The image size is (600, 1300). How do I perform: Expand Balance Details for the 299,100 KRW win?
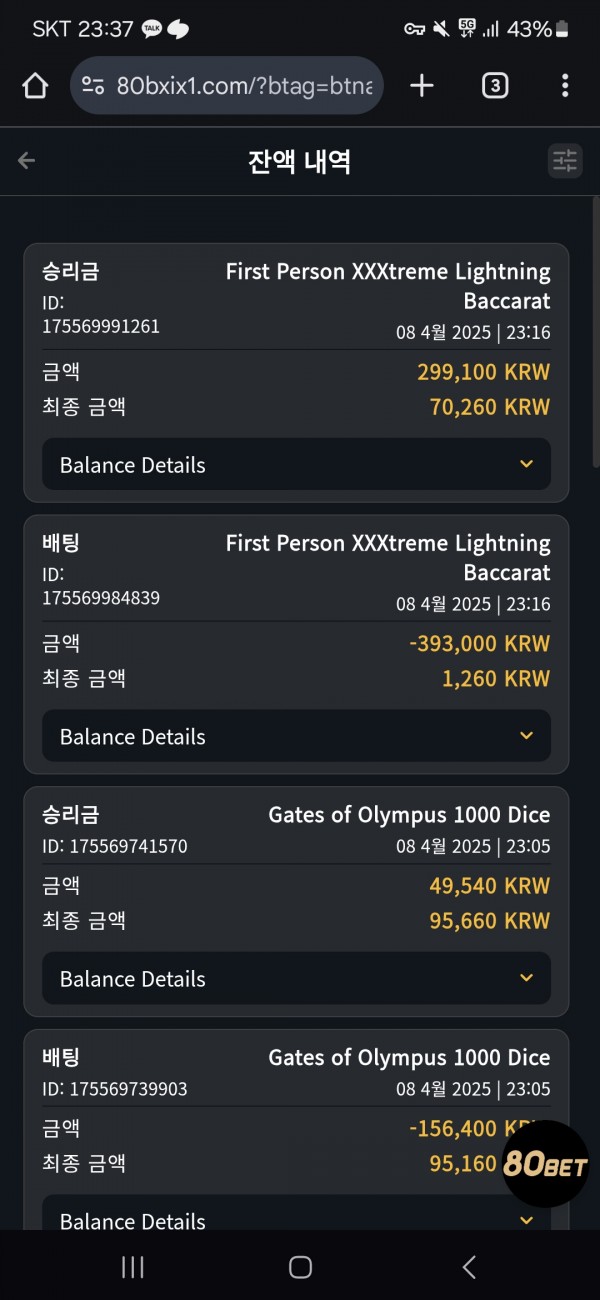(296, 464)
